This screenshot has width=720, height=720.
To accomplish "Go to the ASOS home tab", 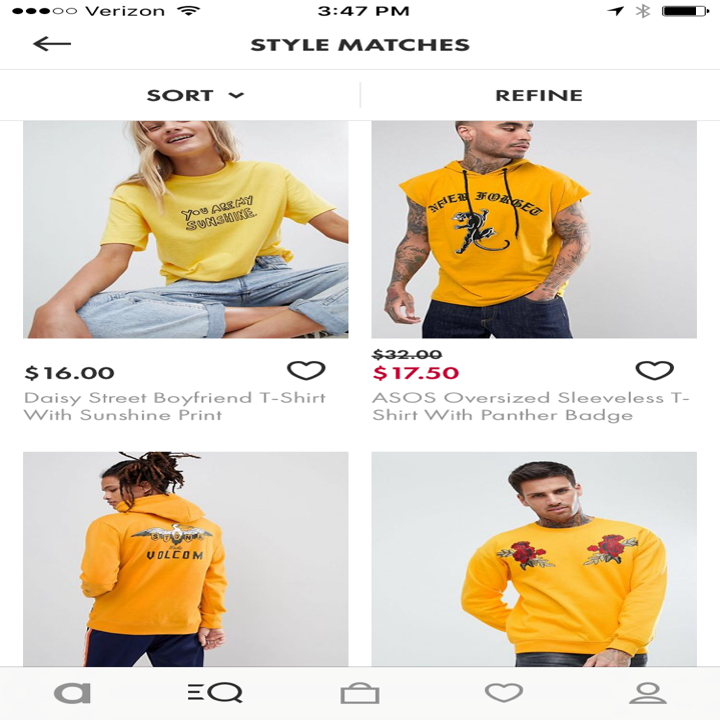I will pos(72,693).
